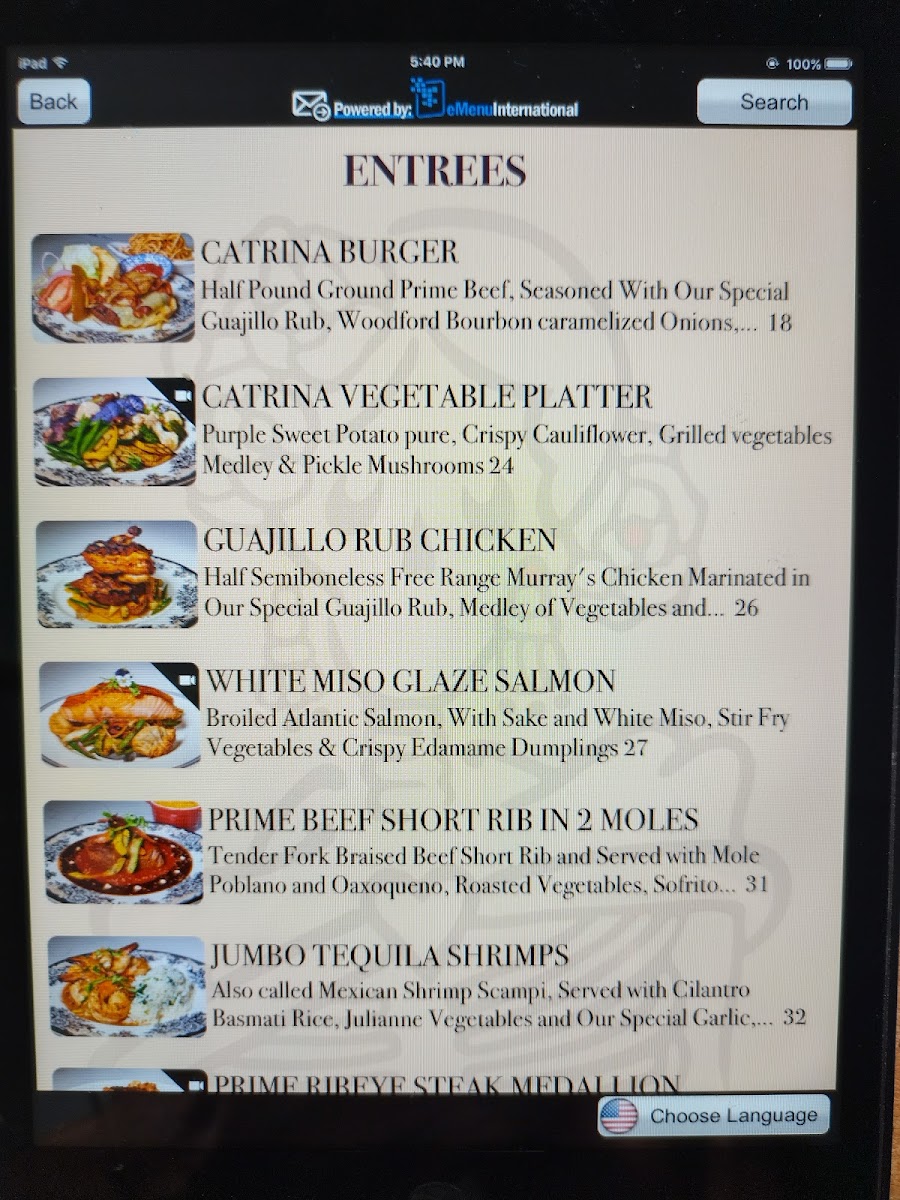View the Catrina Vegetable Platter details
This screenshot has height=1200, width=900.
coord(427,397)
